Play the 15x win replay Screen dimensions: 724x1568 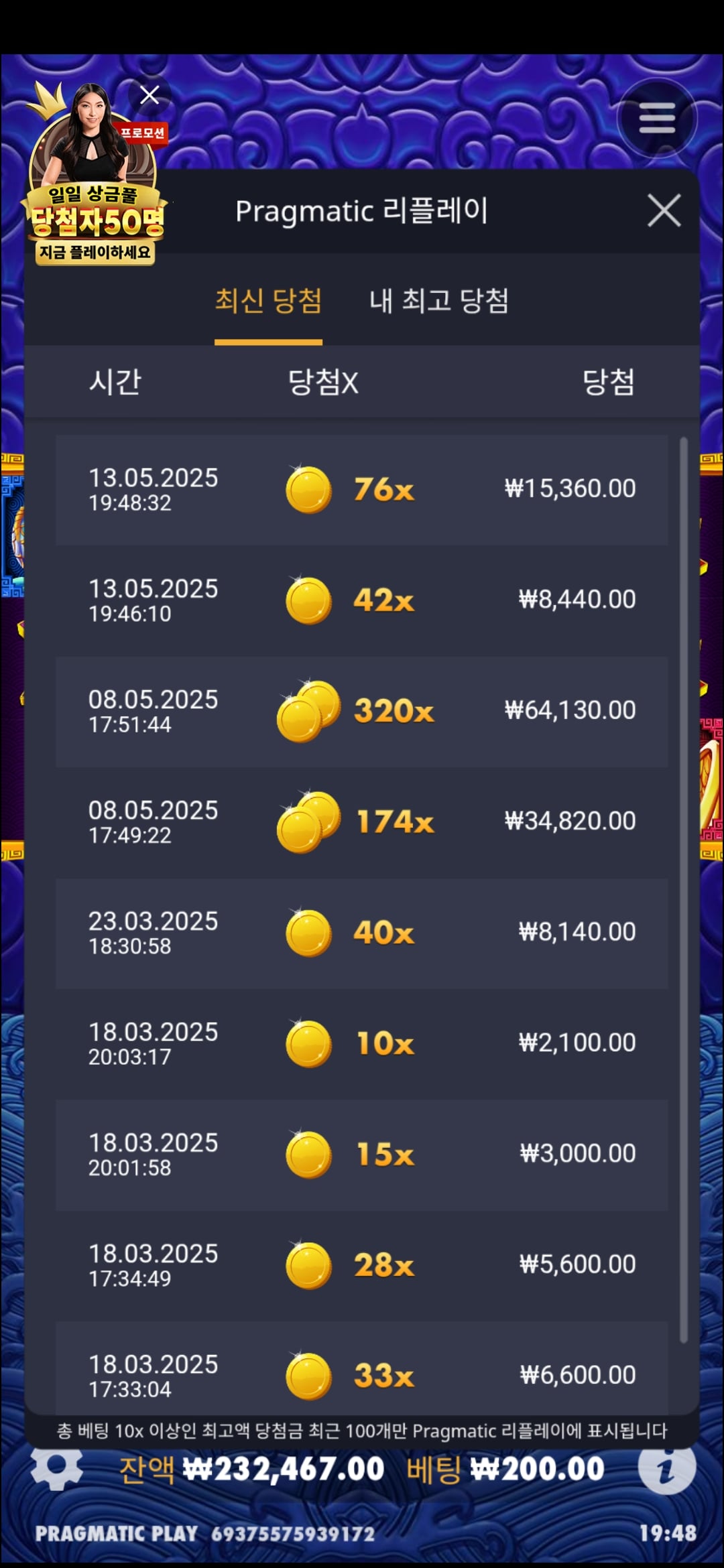click(362, 1155)
